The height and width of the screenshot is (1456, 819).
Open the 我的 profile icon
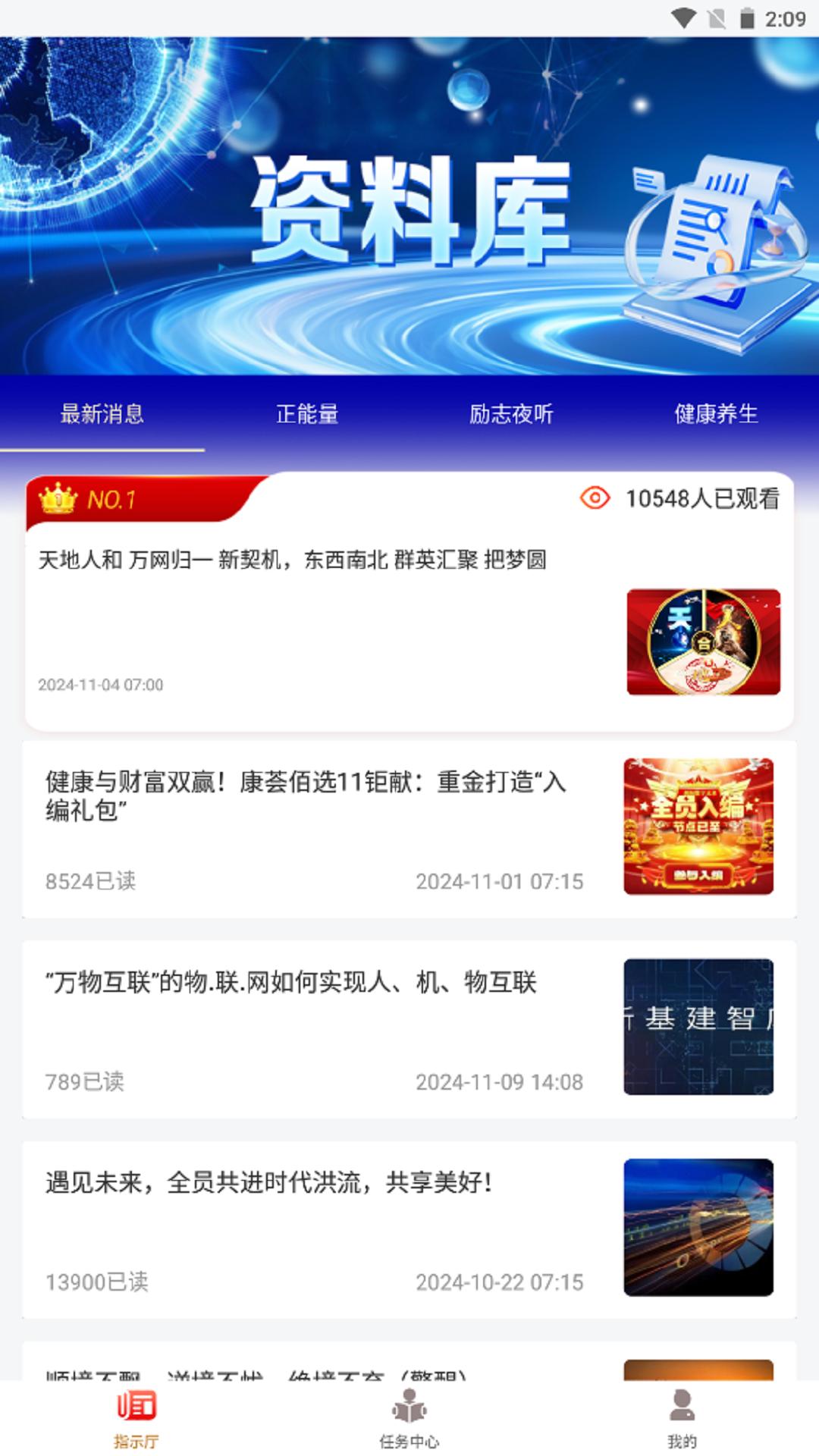(681, 1410)
